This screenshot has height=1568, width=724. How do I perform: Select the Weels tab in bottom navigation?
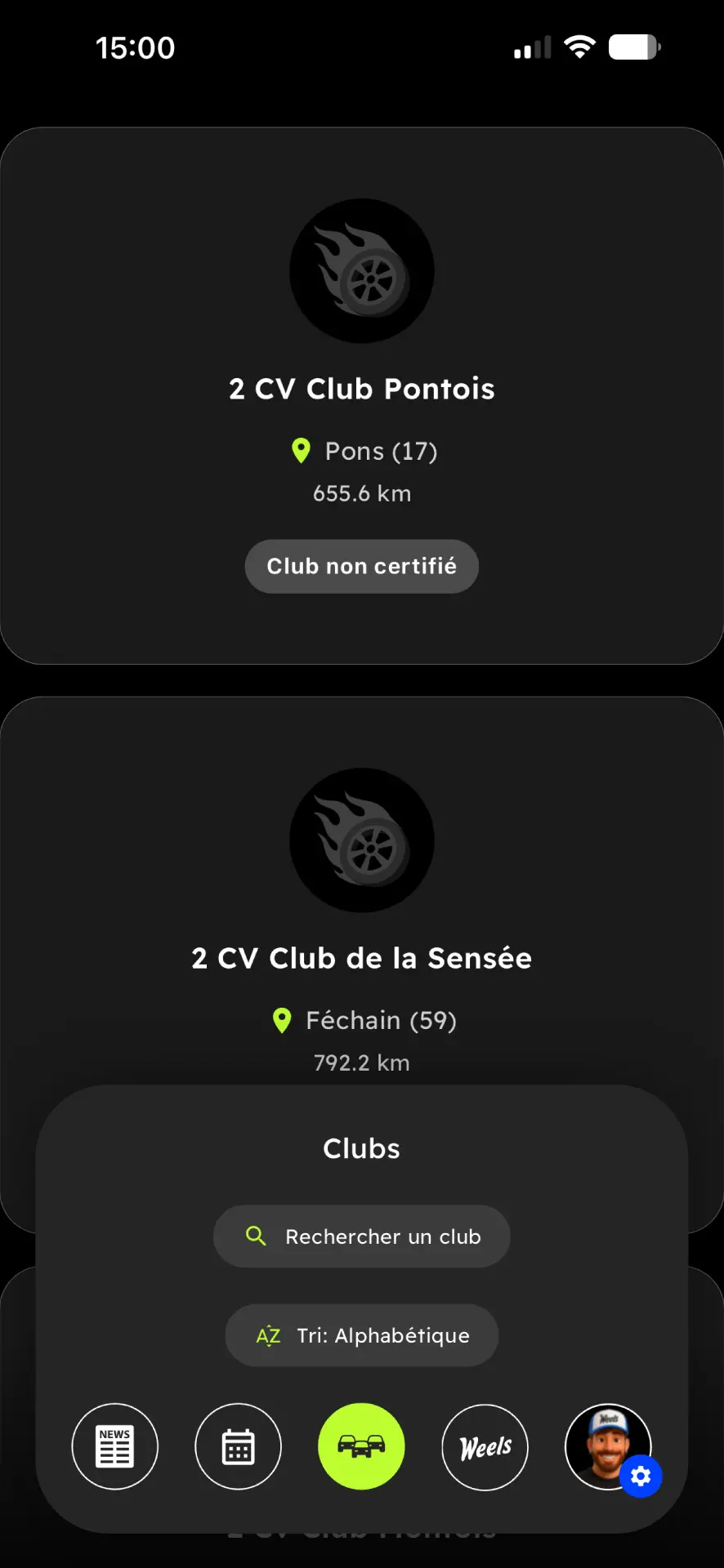(x=485, y=1446)
